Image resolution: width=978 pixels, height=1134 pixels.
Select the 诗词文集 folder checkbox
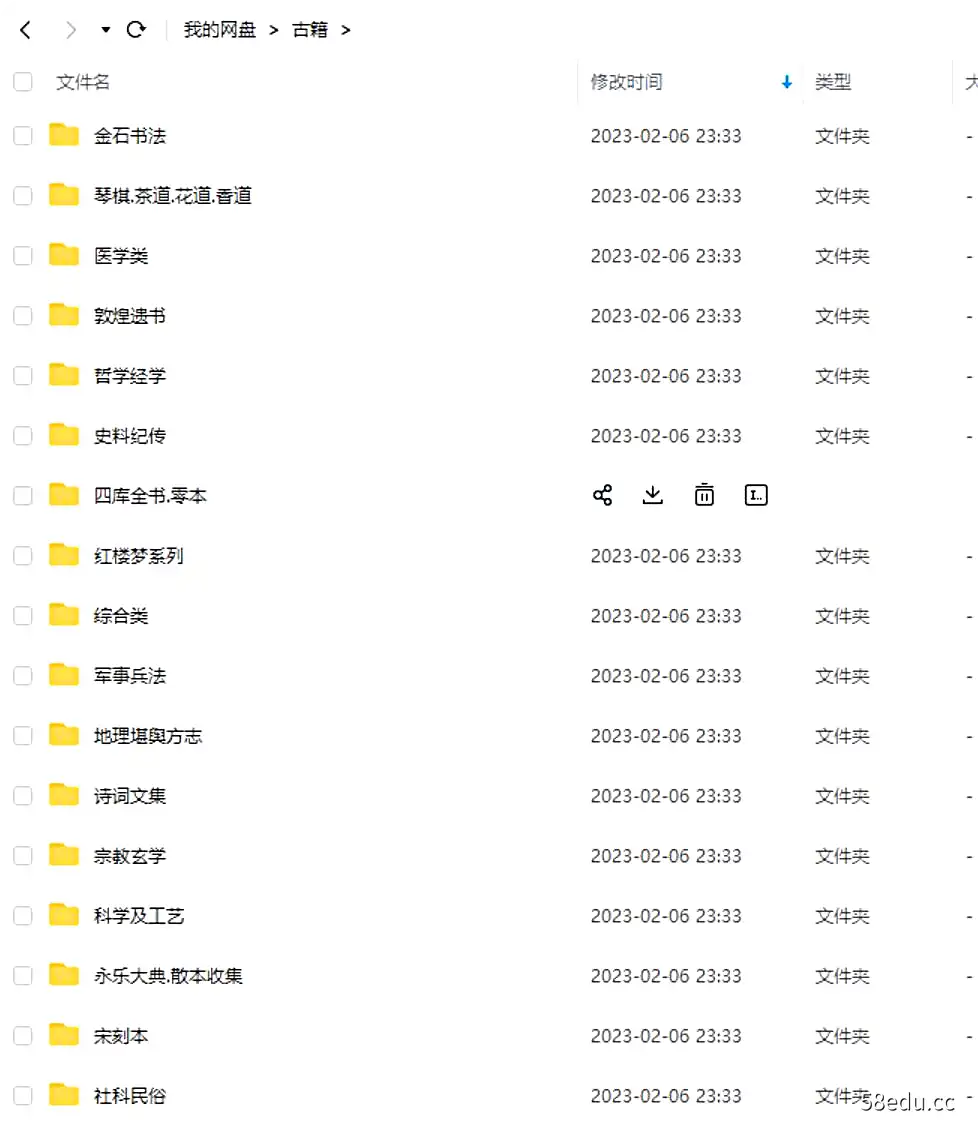pos(23,796)
